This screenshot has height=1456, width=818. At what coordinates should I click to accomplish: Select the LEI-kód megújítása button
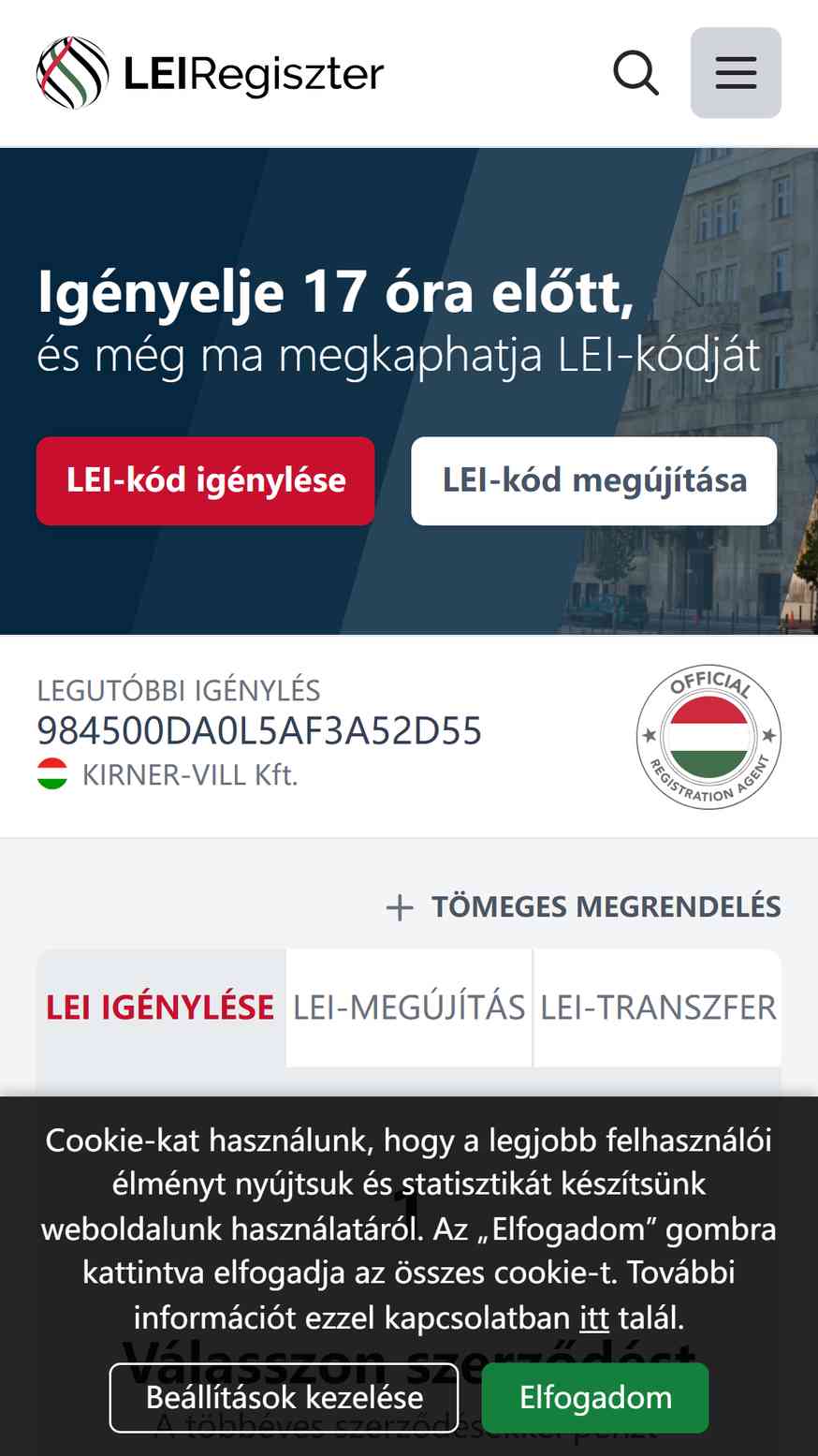coord(594,480)
